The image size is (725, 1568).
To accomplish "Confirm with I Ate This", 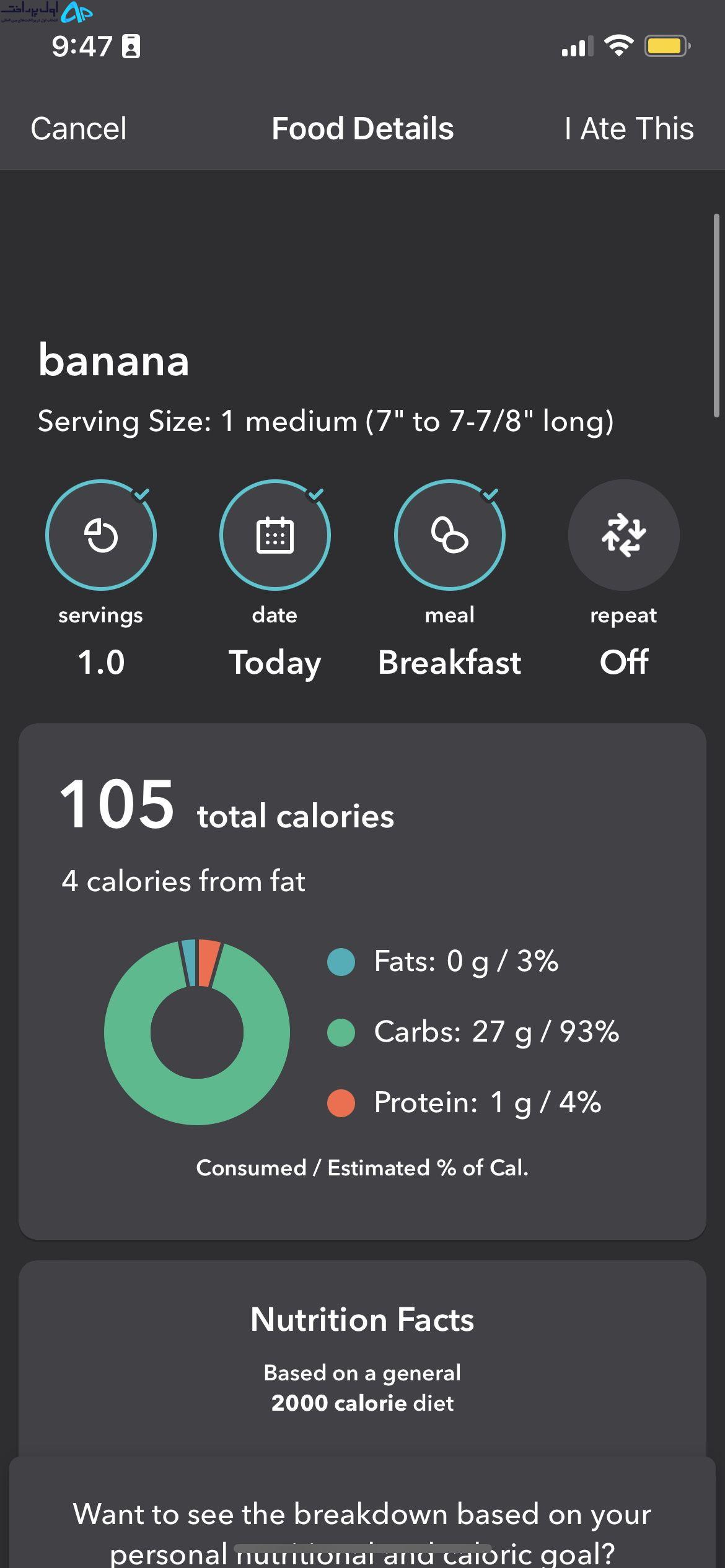I will 628,129.
